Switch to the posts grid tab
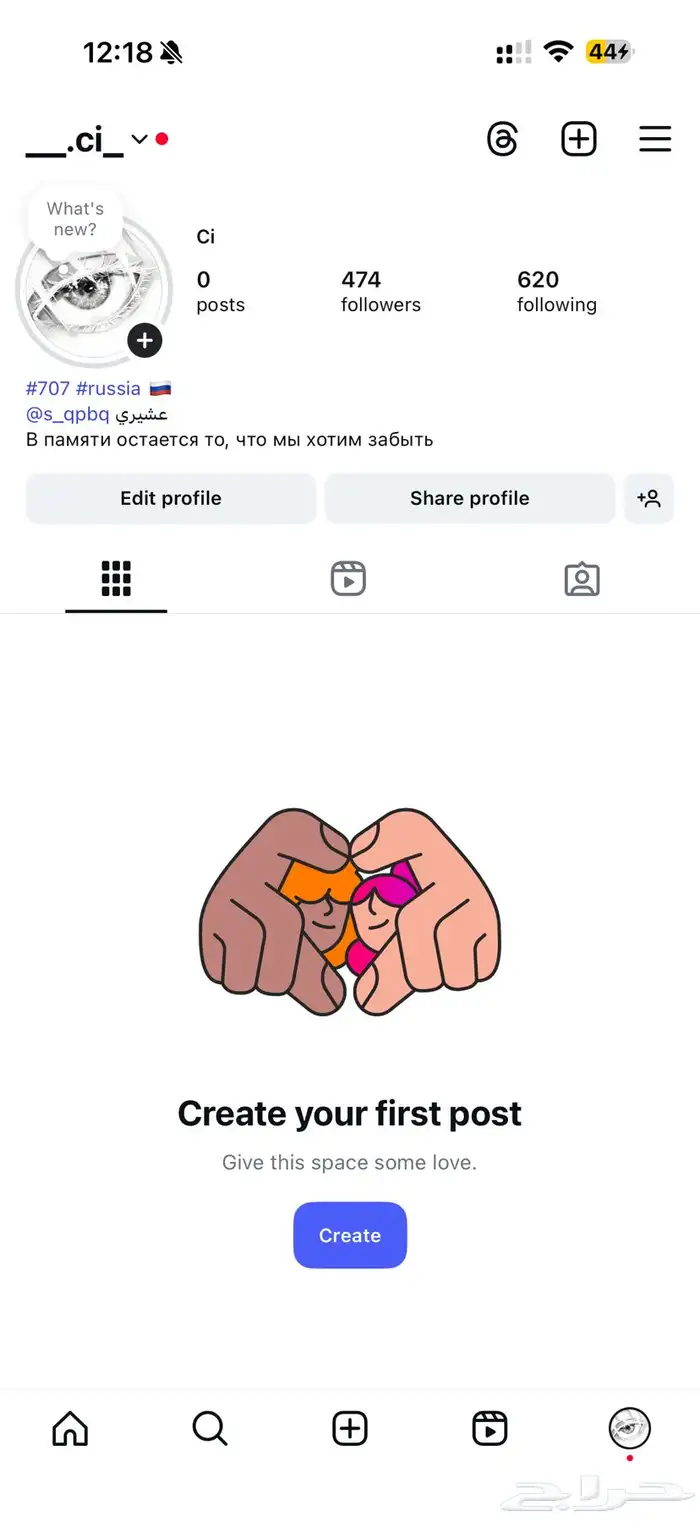Screen dimensions: 700x1522 pos(116,579)
